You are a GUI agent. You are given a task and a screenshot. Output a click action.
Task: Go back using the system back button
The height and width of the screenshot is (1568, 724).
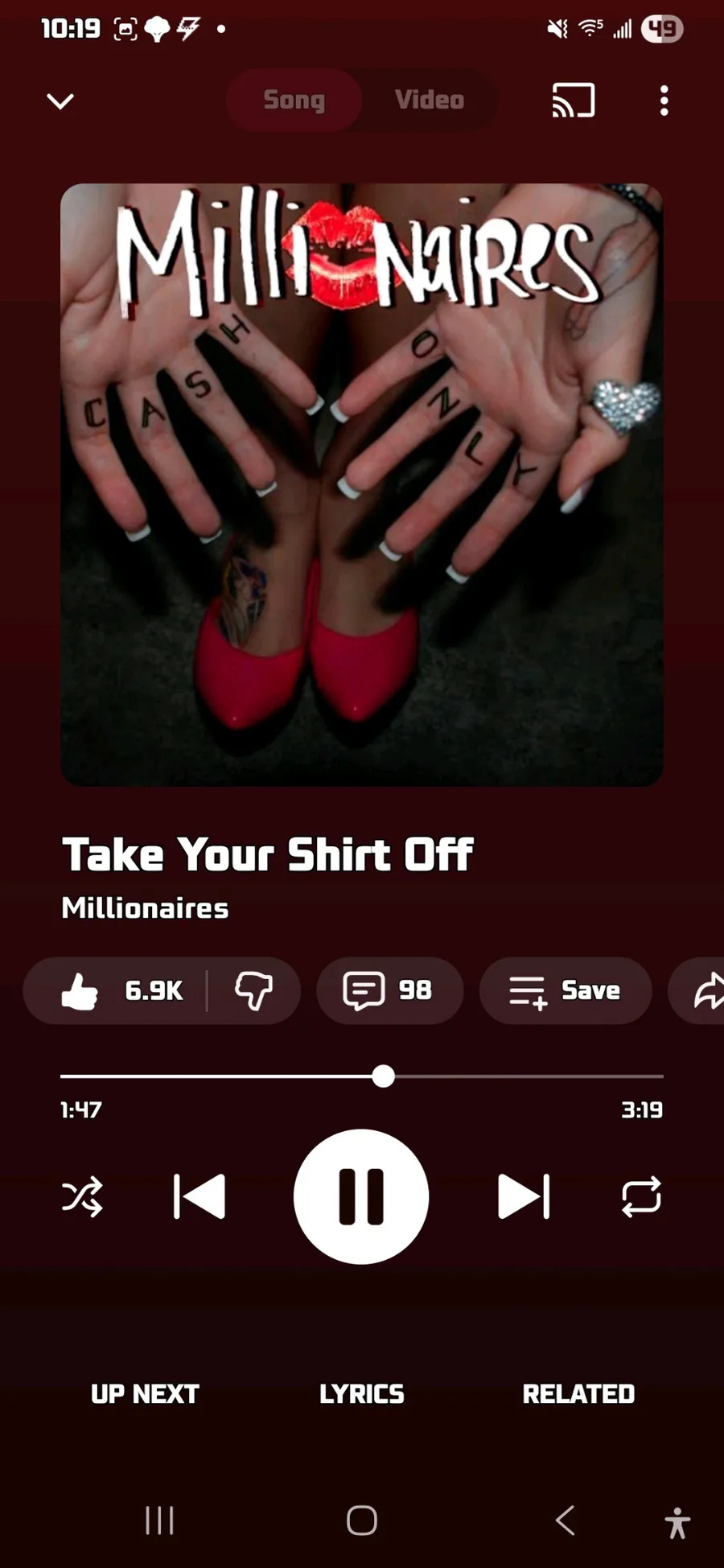(x=566, y=1521)
